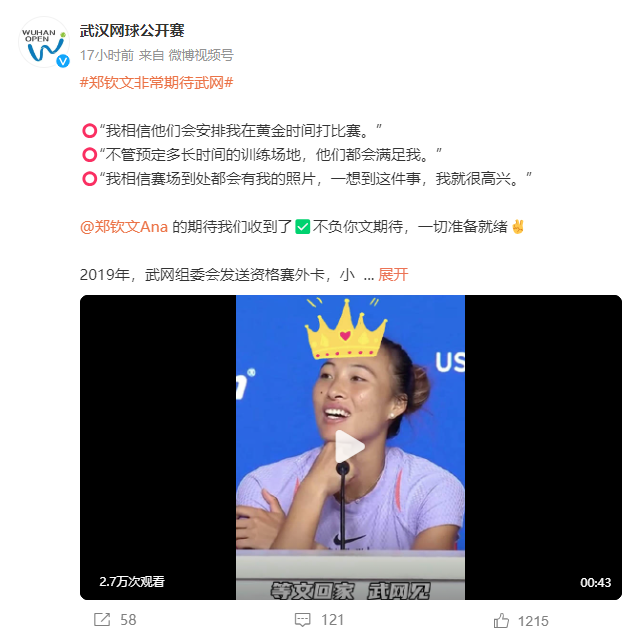This screenshot has height=637, width=635.
Task: Expand the full post with 展开
Action: pyautogui.click(x=393, y=274)
